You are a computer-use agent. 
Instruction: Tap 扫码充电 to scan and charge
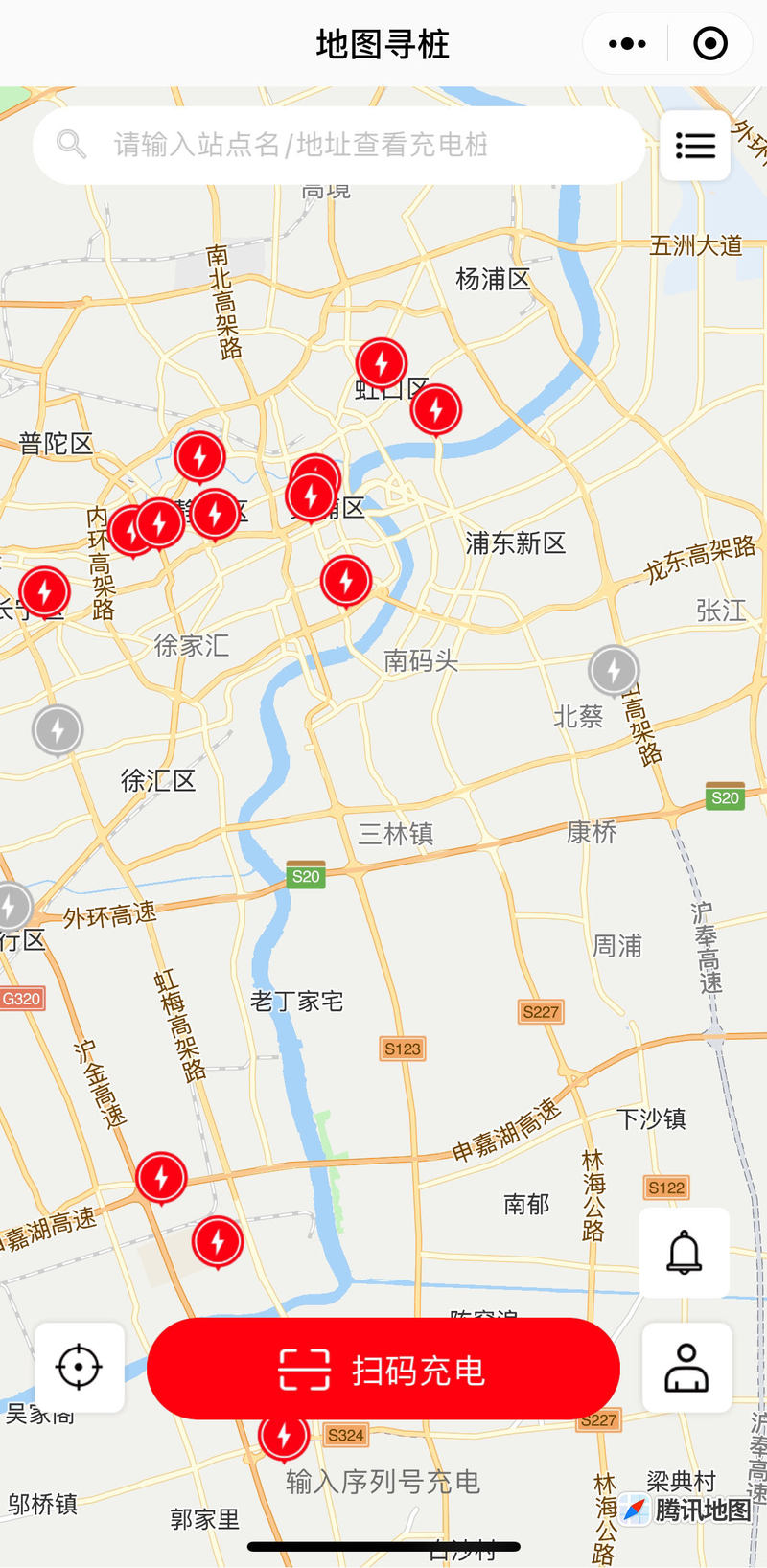(383, 1369)
